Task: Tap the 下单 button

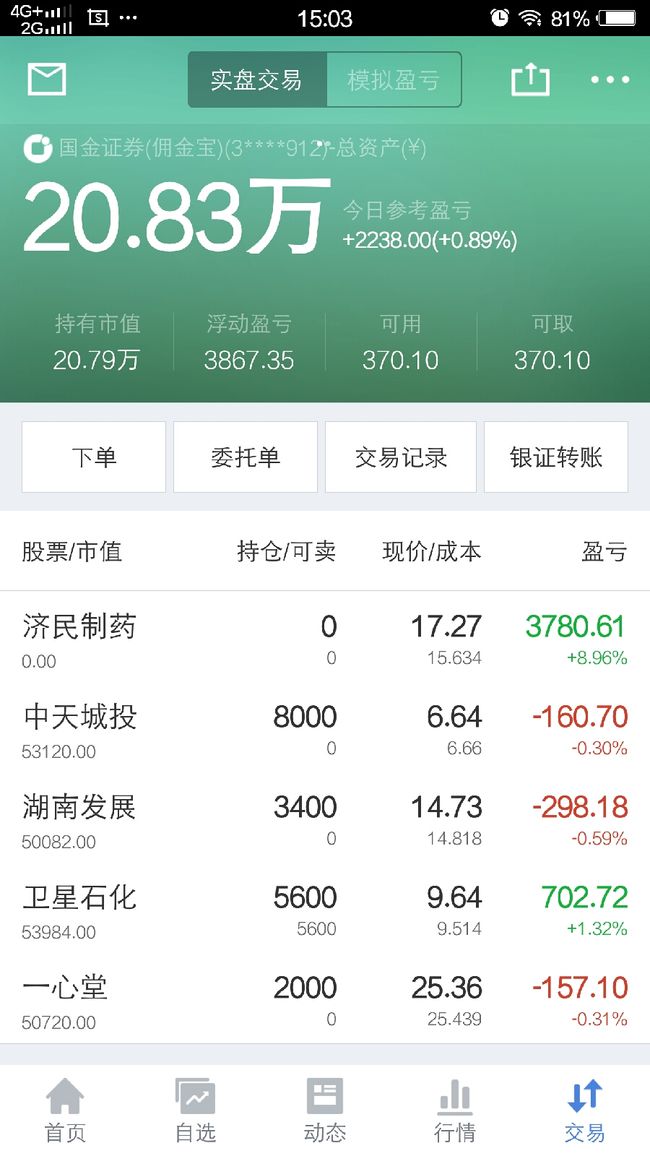Action: [94, 457]
